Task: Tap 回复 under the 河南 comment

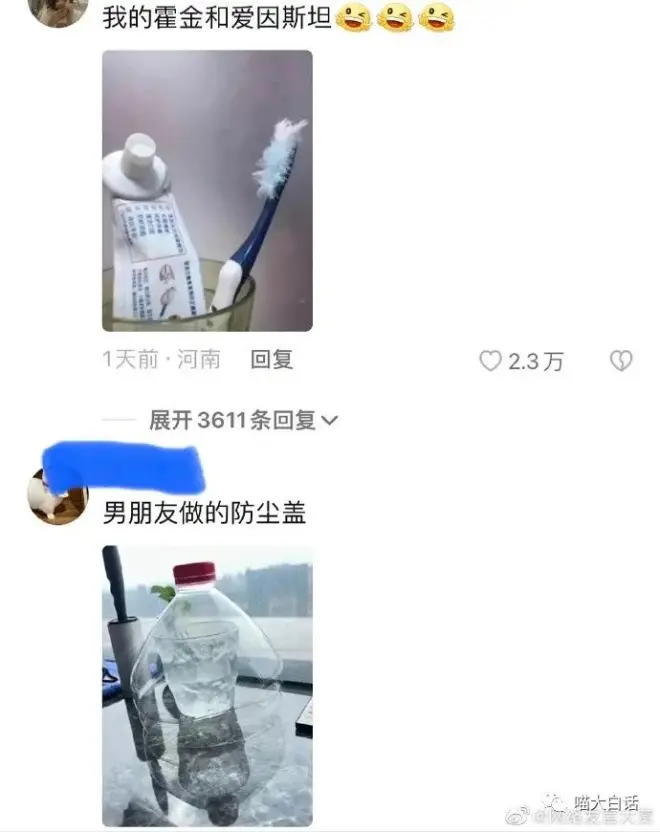Action: pyautogui.click(x=271, y=360)
